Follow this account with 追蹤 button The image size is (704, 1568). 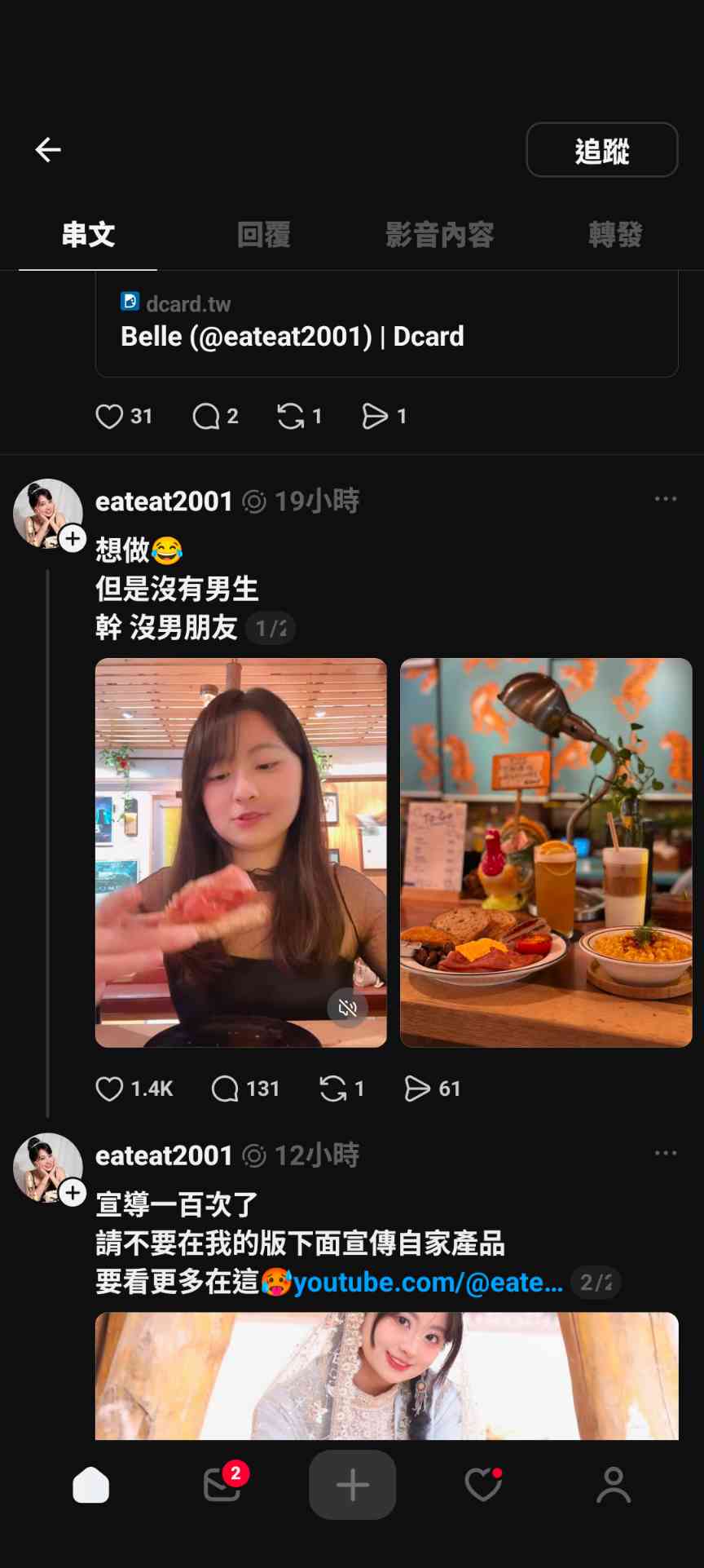point(601,150)
